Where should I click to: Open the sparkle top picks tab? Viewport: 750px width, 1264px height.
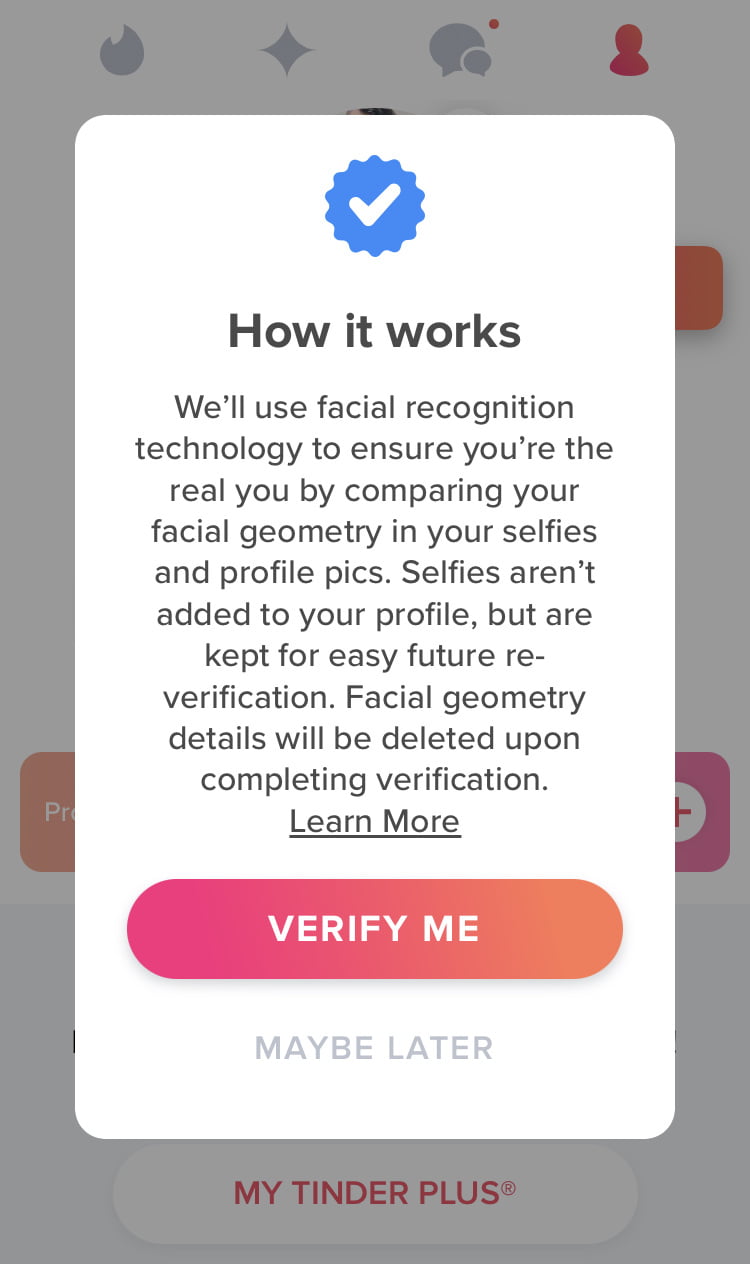(287, 50)
